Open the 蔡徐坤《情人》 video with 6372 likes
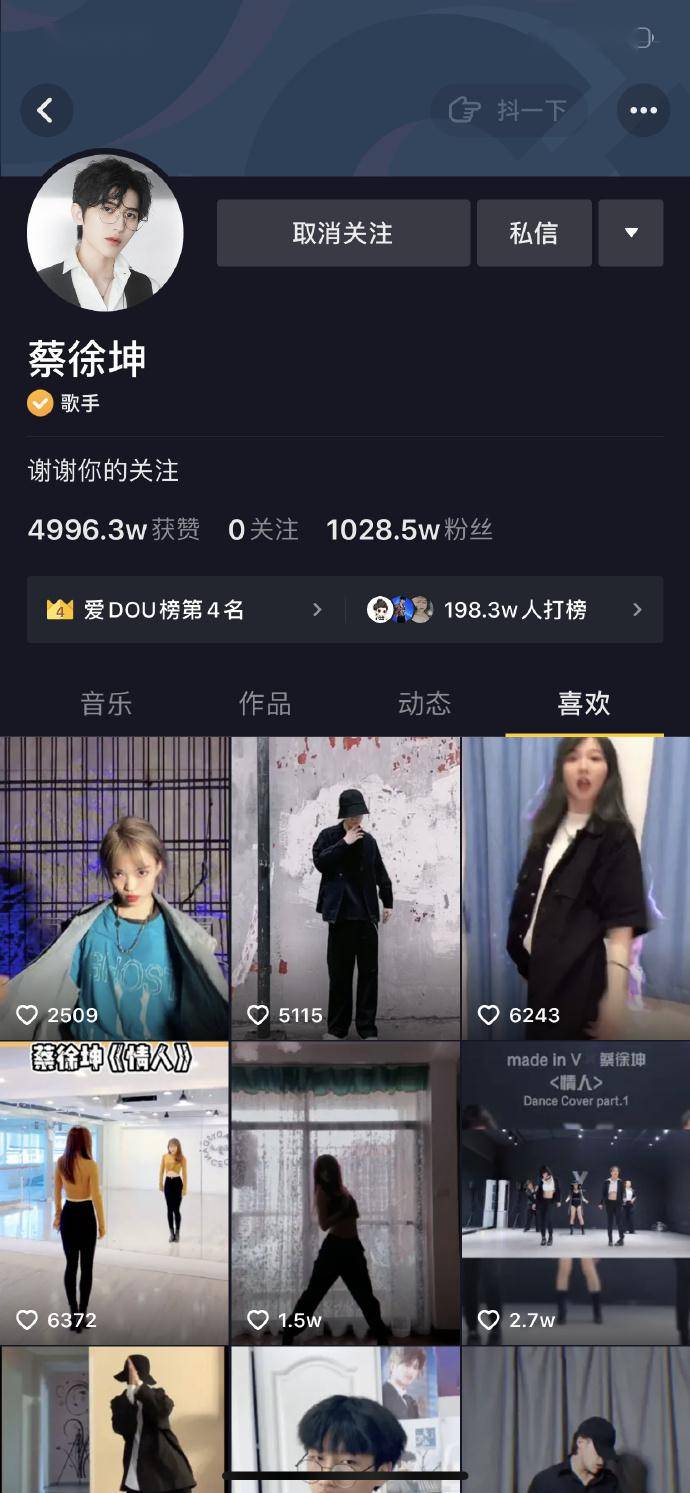 tap(114, 1193)
